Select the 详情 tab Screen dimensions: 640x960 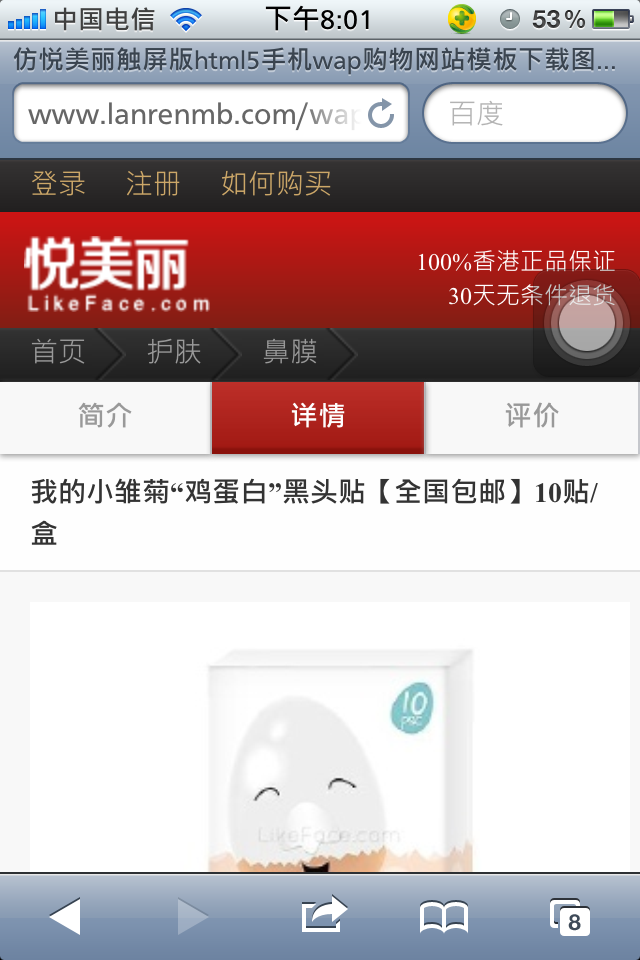pos(318,416)
